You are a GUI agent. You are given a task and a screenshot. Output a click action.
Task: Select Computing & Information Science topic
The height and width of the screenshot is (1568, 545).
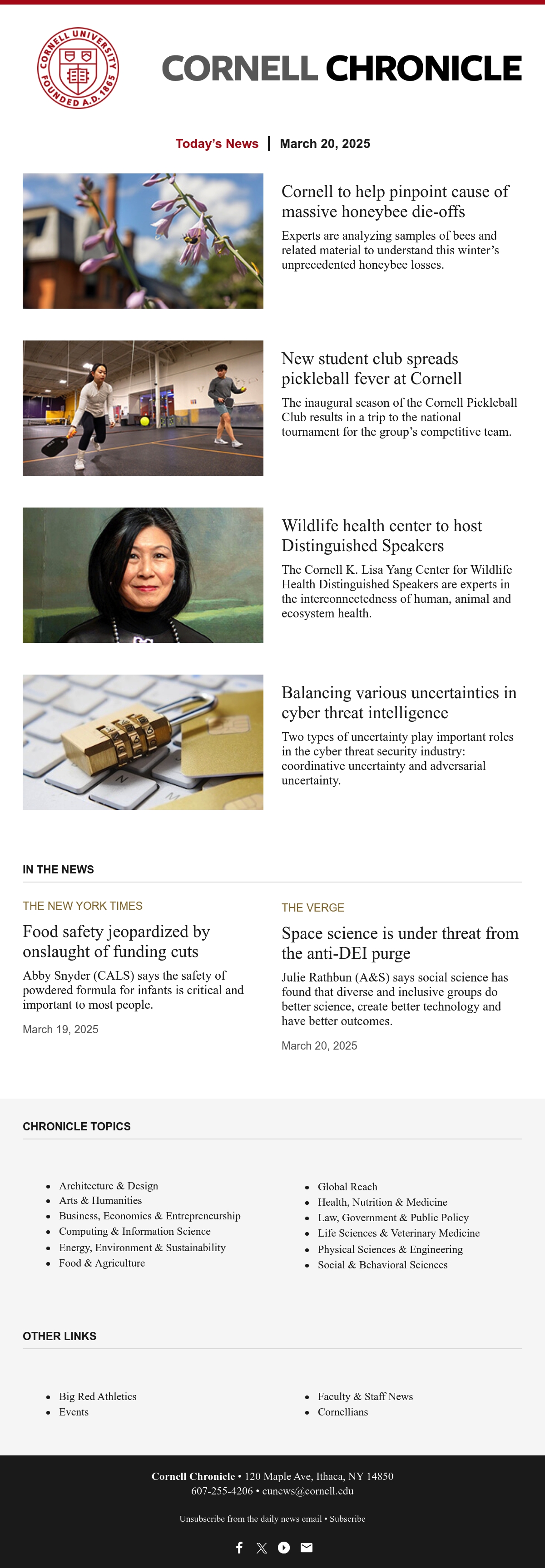134,1231
